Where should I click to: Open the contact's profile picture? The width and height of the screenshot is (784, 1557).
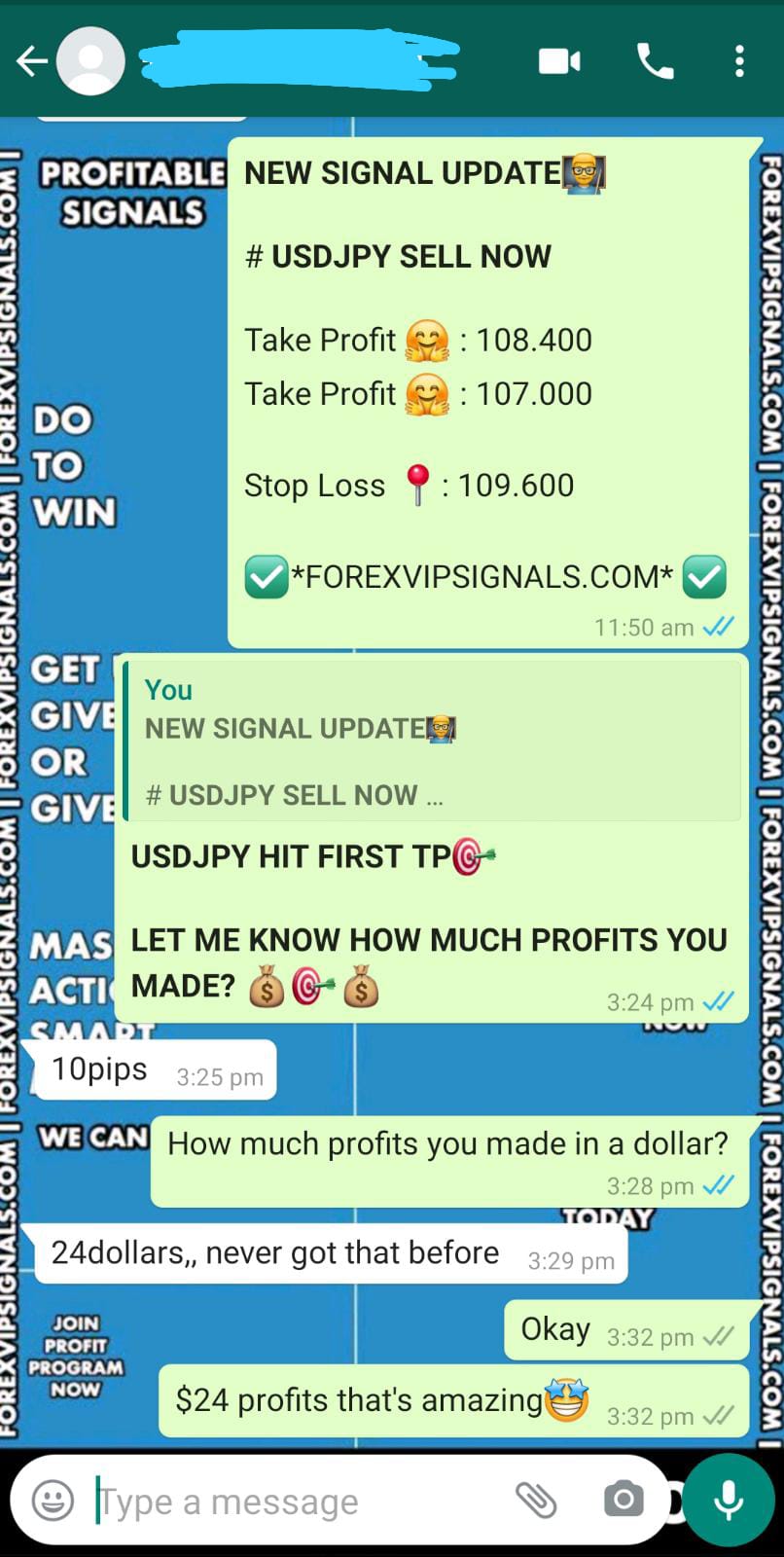(90, 61)
